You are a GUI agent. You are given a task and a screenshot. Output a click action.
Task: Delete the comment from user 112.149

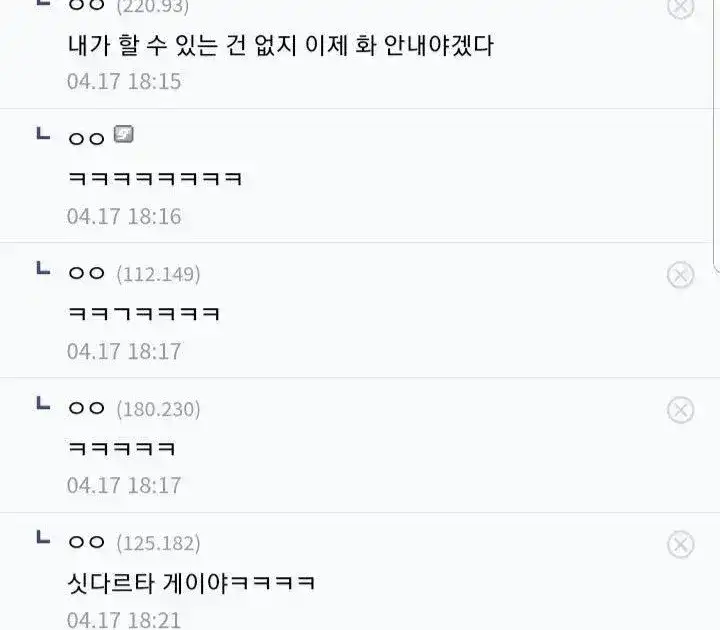coord(680,275)
